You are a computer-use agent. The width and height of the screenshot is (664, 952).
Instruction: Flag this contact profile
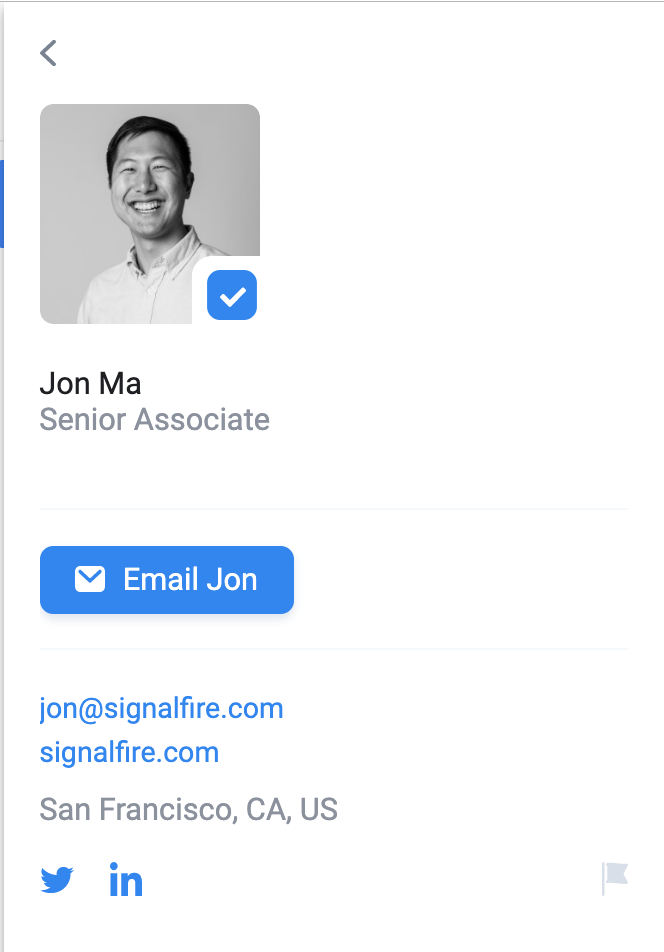614,879
